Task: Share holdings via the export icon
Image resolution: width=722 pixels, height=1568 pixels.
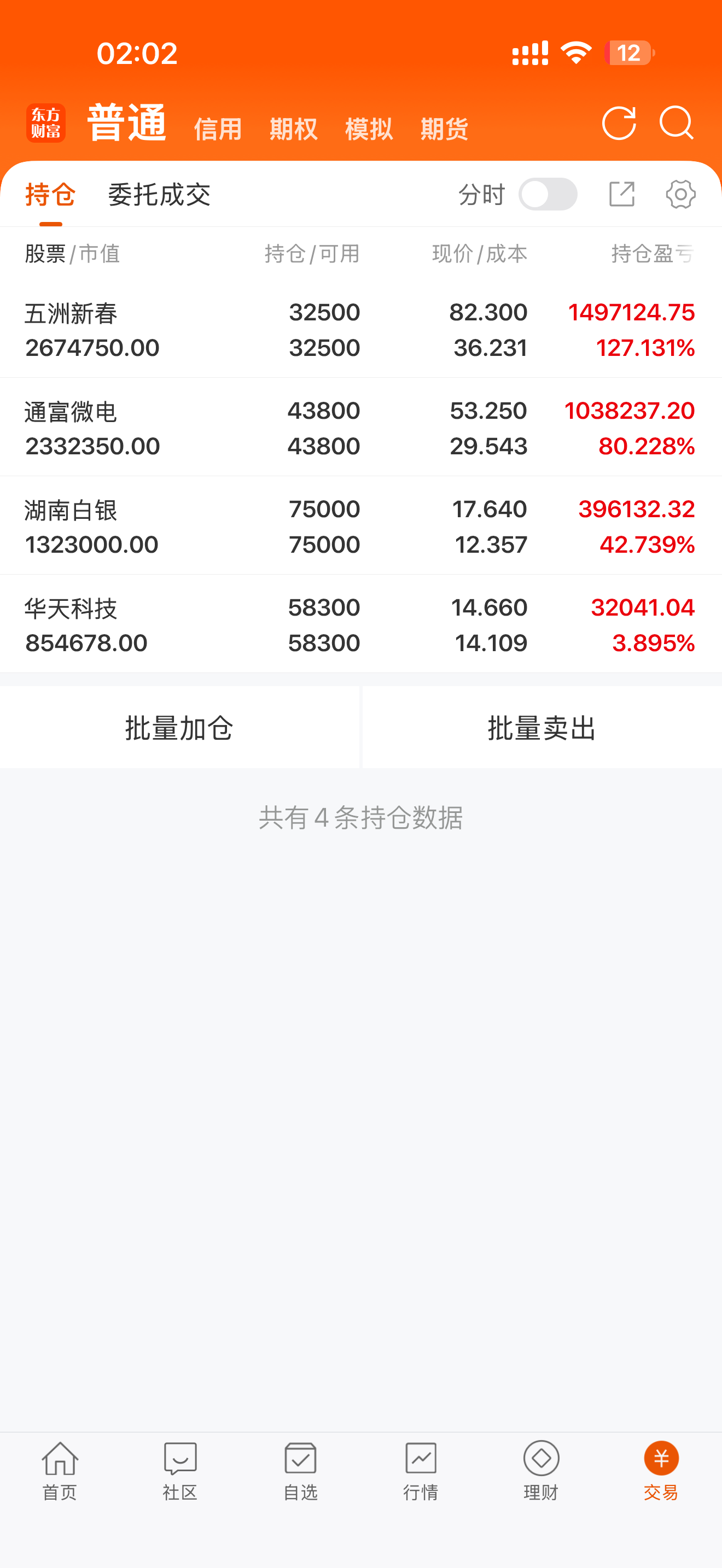Action: click(622, 194)
